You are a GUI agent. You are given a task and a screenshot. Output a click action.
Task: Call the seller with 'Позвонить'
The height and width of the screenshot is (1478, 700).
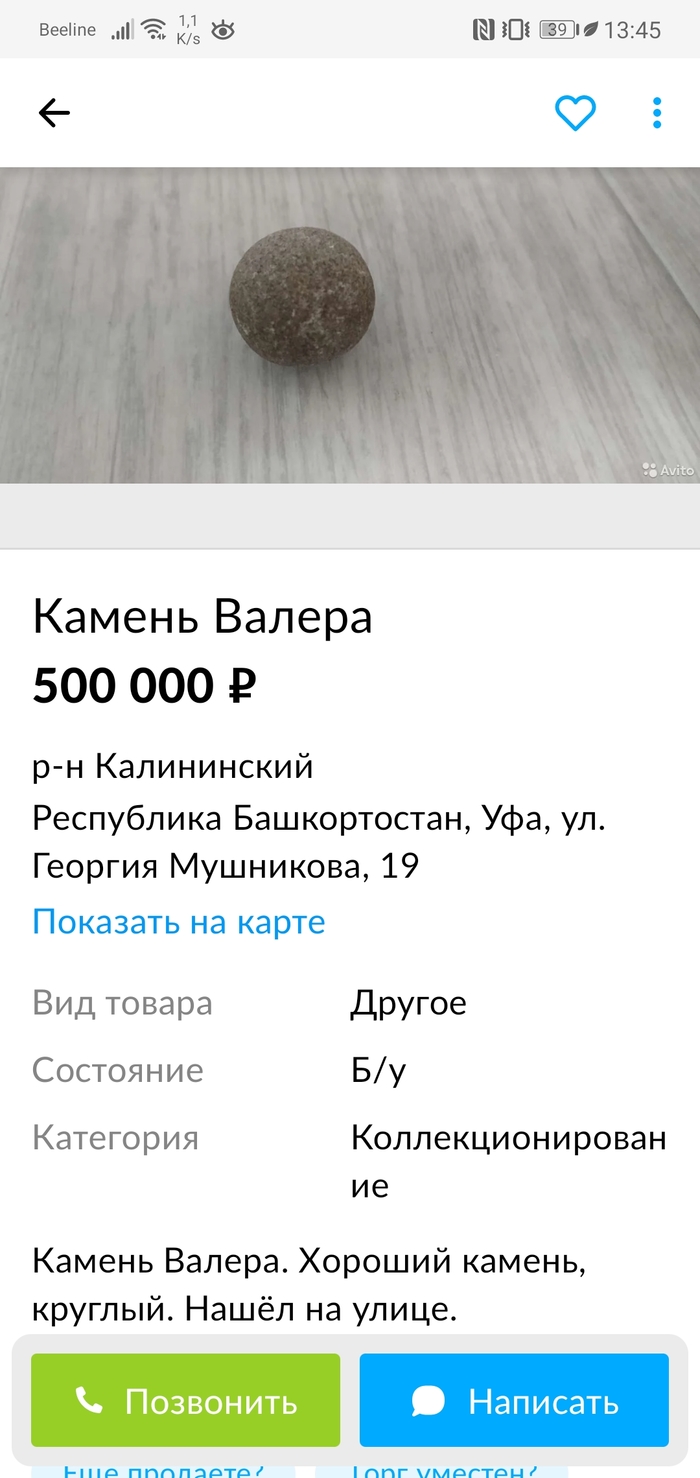[186, 1401]
